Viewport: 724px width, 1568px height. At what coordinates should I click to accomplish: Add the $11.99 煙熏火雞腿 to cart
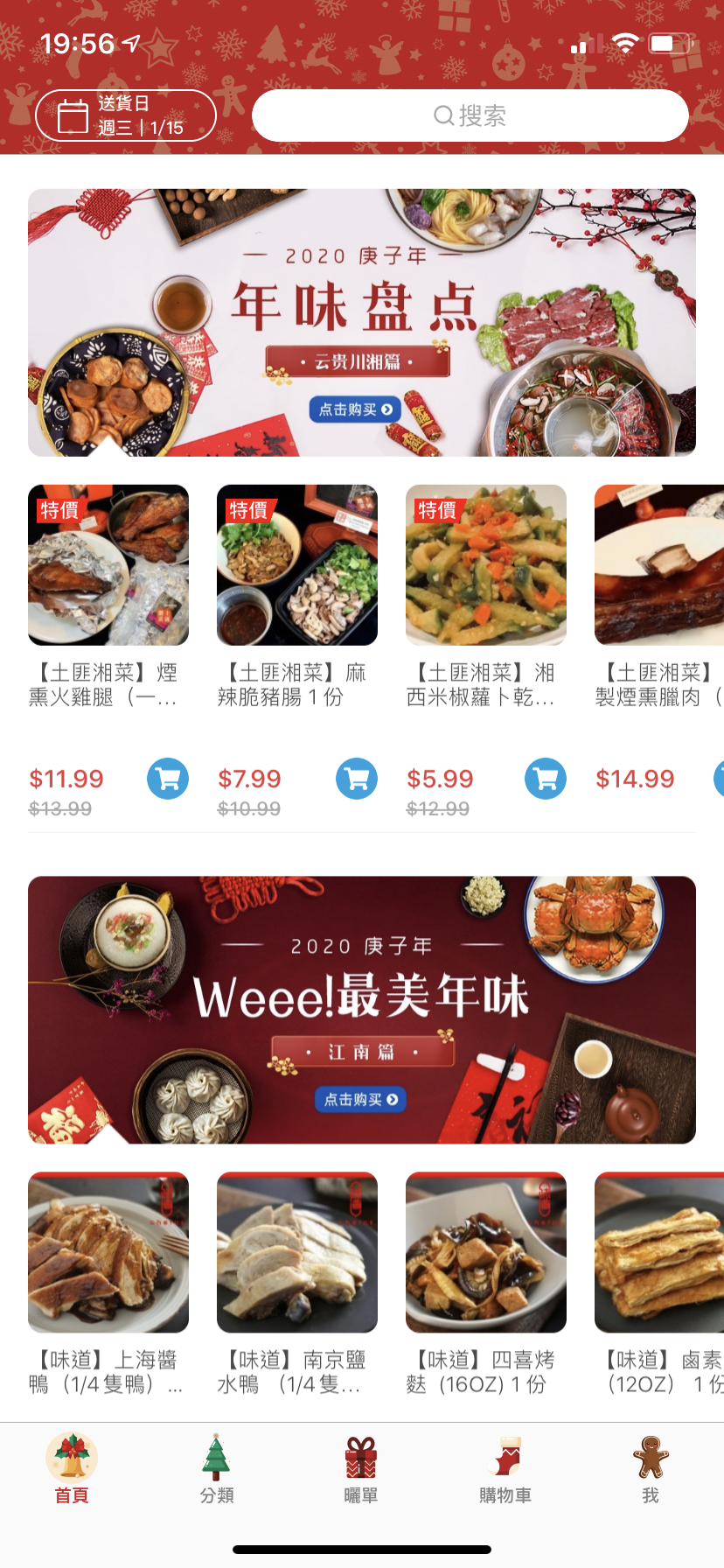point(168,778)
